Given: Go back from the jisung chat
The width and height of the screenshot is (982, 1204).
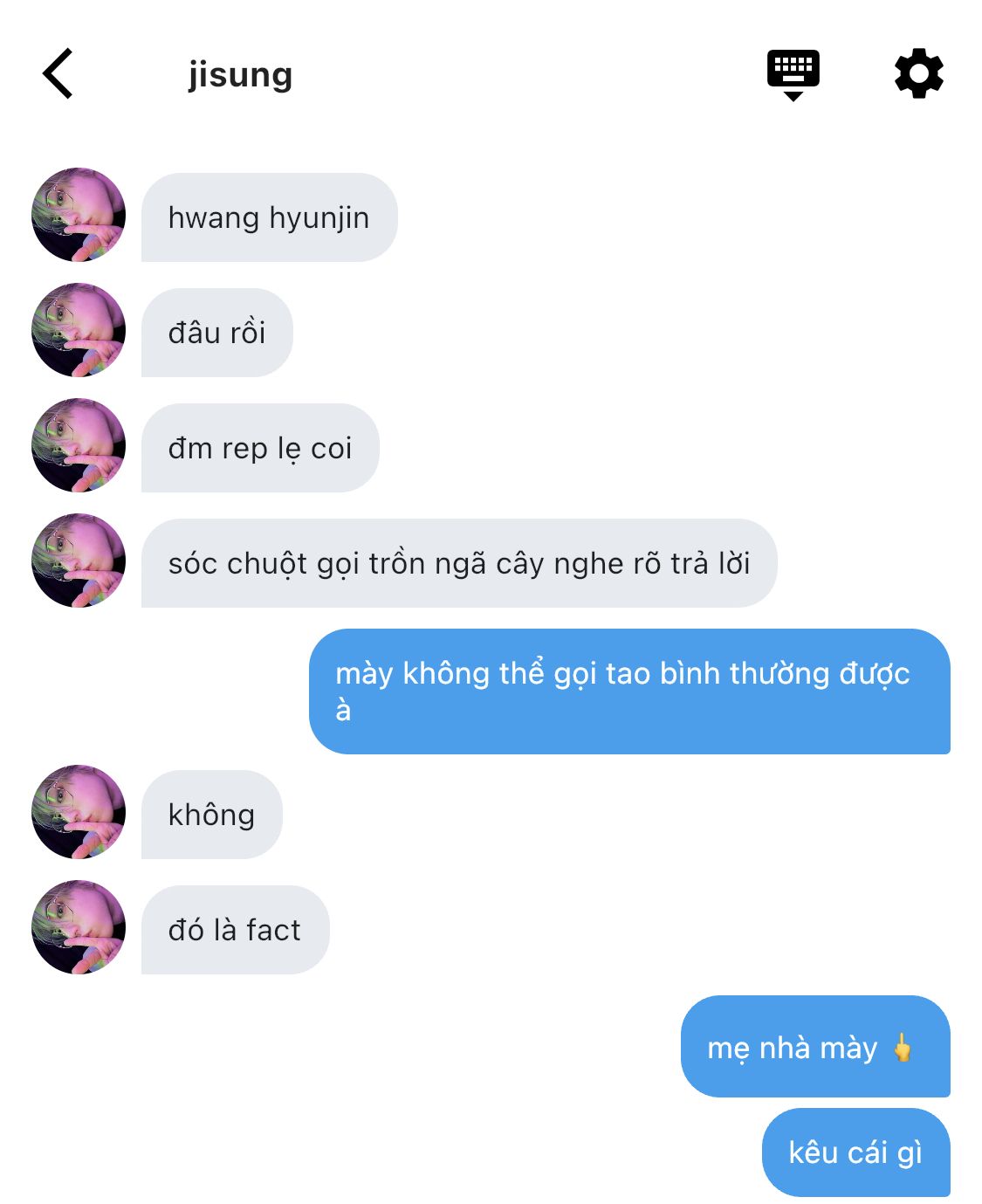Looking at the screenshot, I should pos(58,74).
